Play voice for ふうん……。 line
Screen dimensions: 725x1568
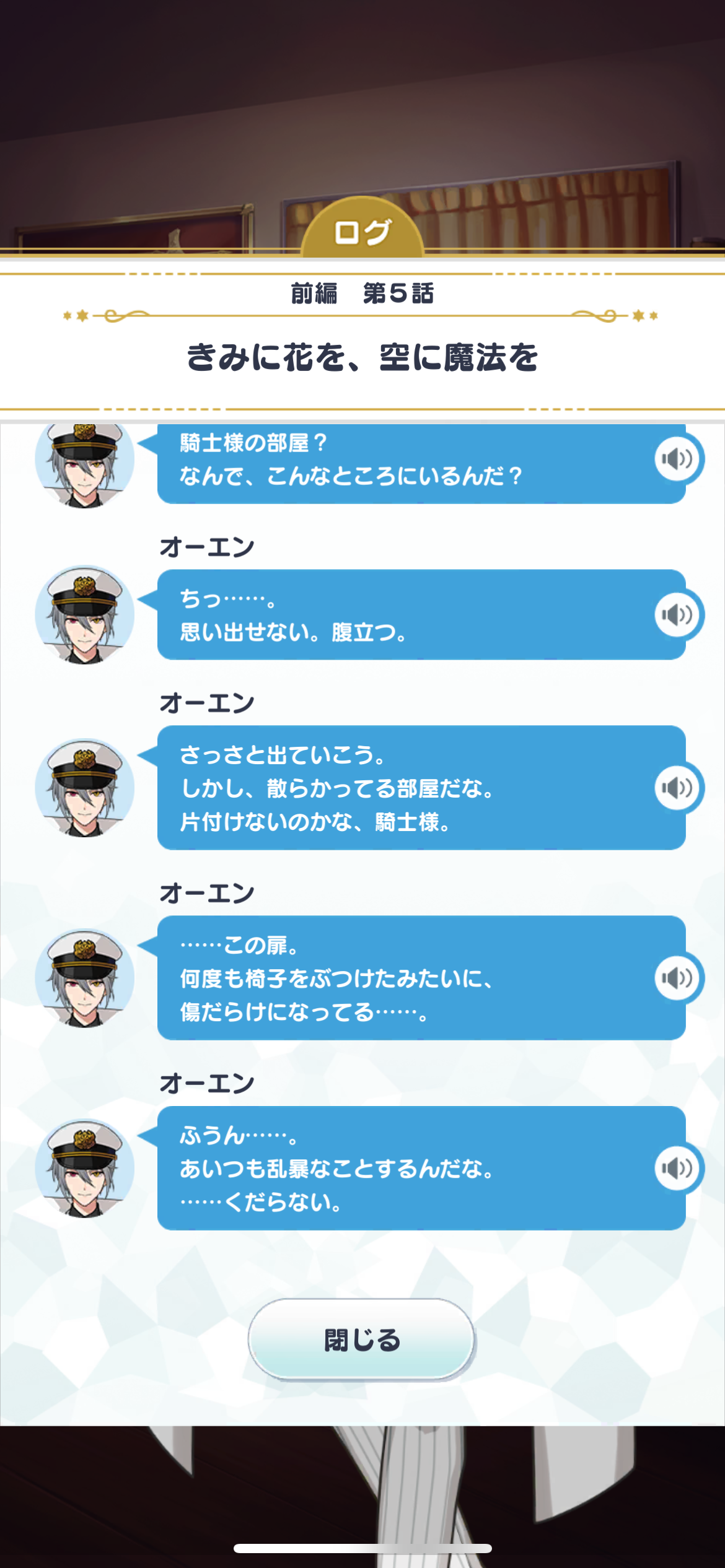coord(677,1168)
